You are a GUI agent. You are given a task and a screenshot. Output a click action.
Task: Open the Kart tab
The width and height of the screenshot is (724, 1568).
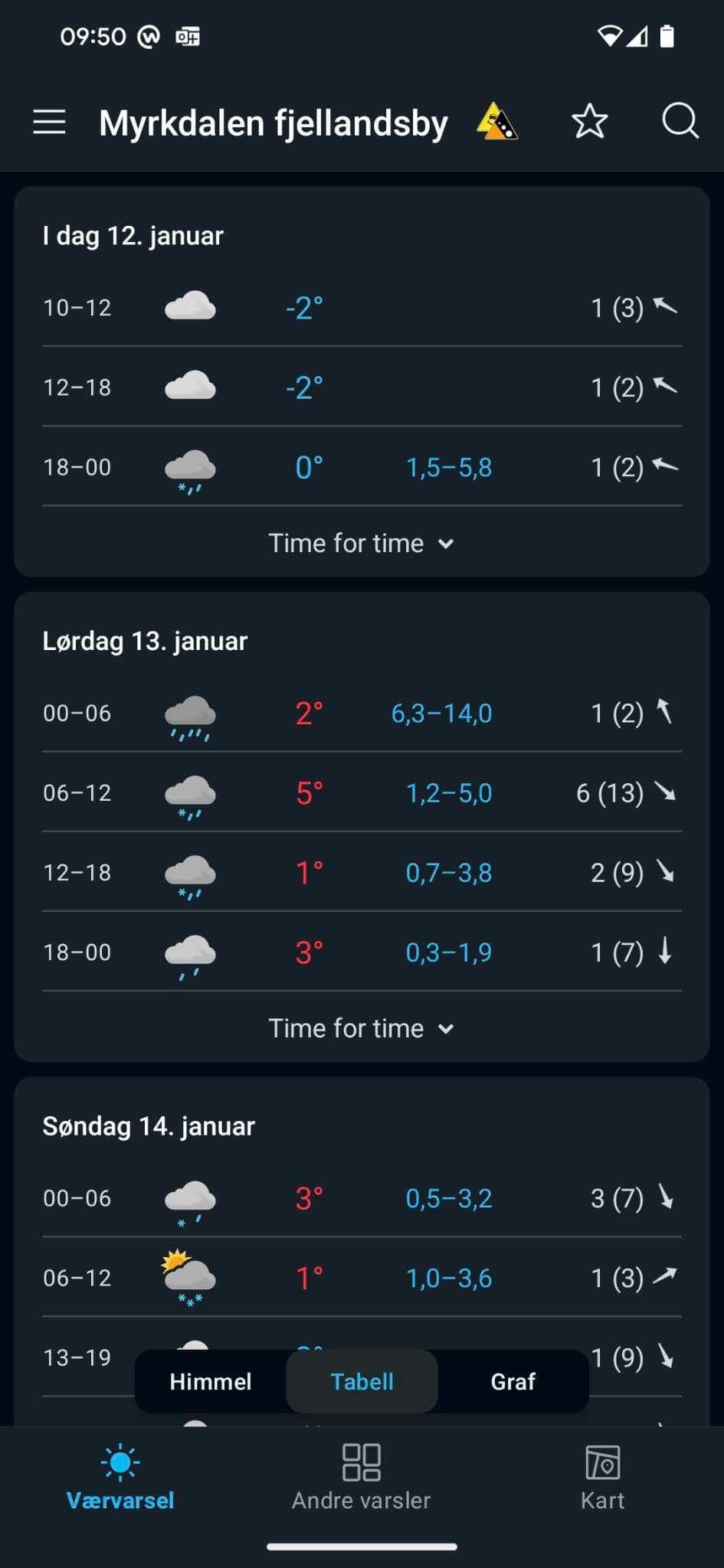tap(603, 1478)
